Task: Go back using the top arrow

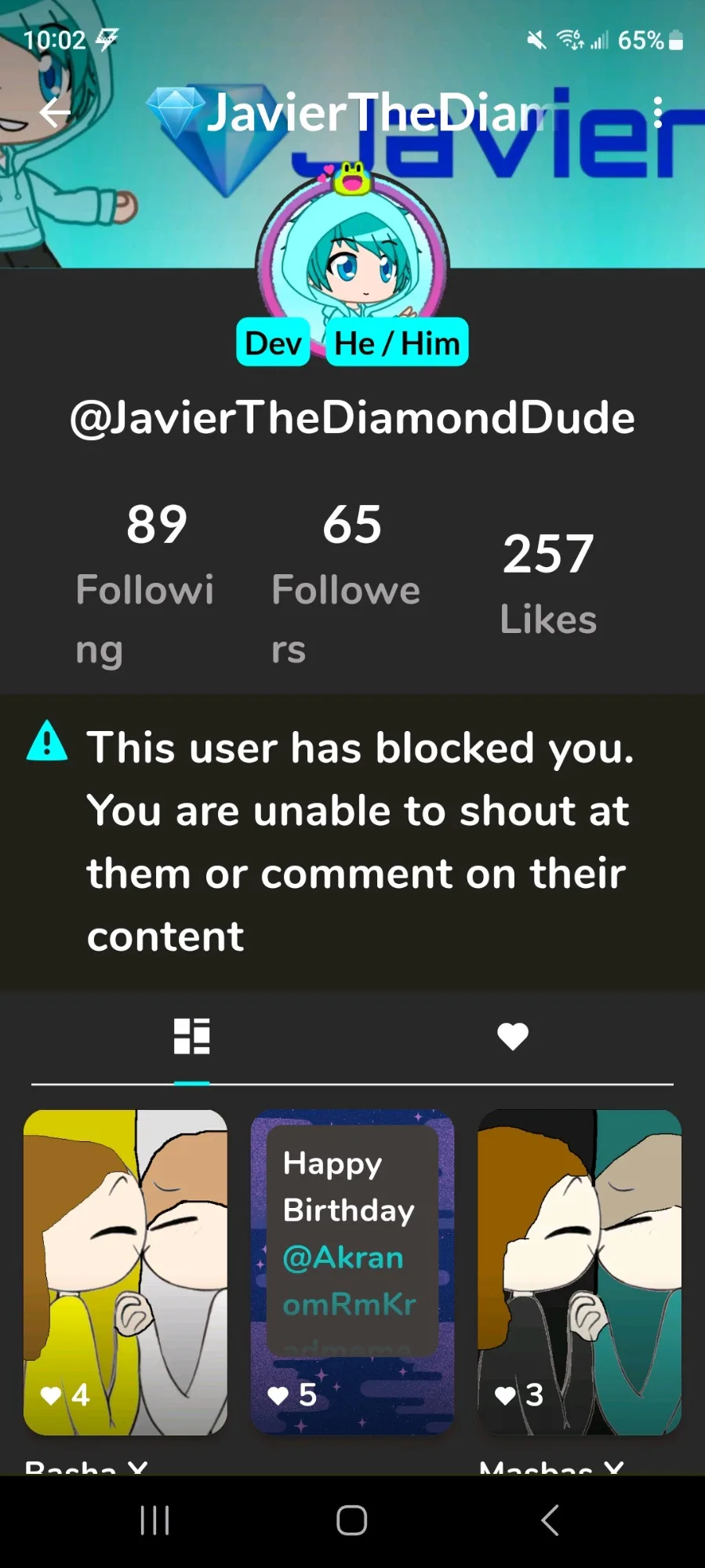Action: coord(55,113)
